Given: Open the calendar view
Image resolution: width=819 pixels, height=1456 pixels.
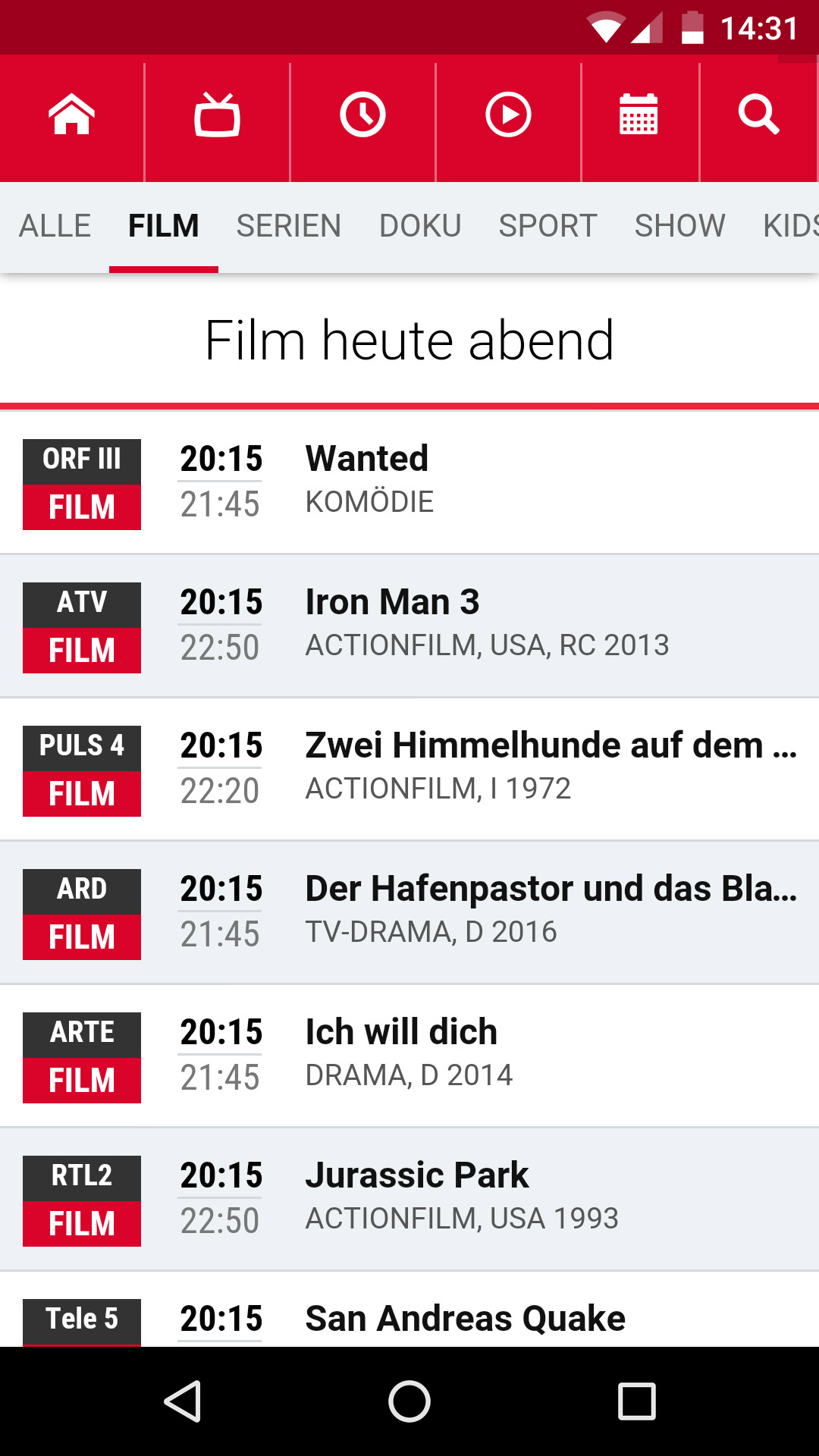Looking at the screenshot, I should [x=639, y=115].
